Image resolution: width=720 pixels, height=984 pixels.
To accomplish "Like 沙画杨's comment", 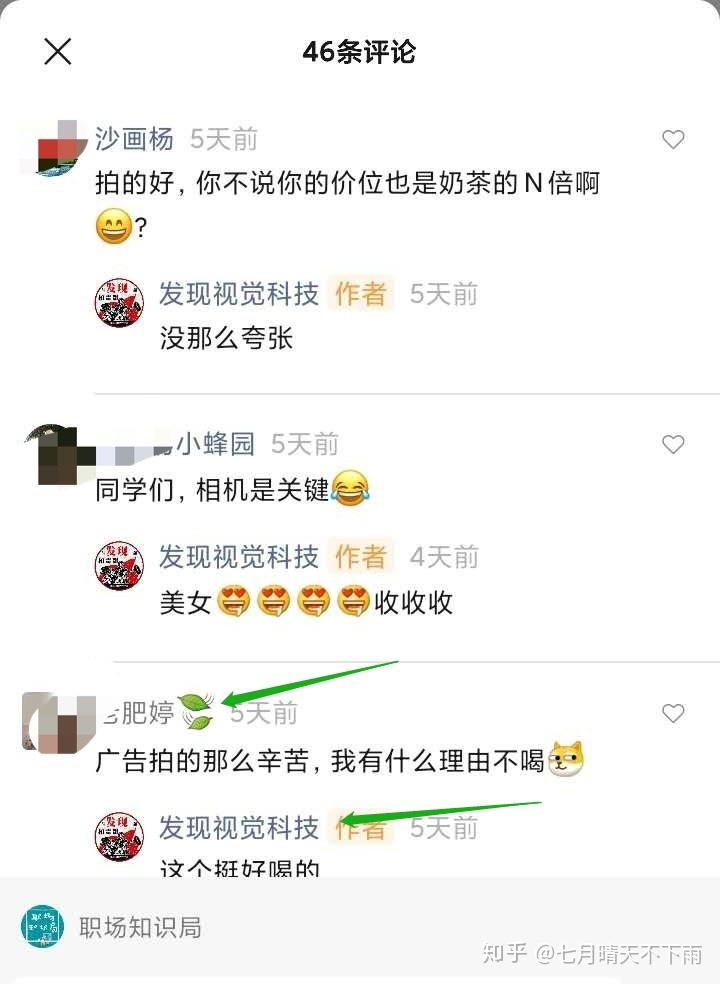I will click(673, 140).
